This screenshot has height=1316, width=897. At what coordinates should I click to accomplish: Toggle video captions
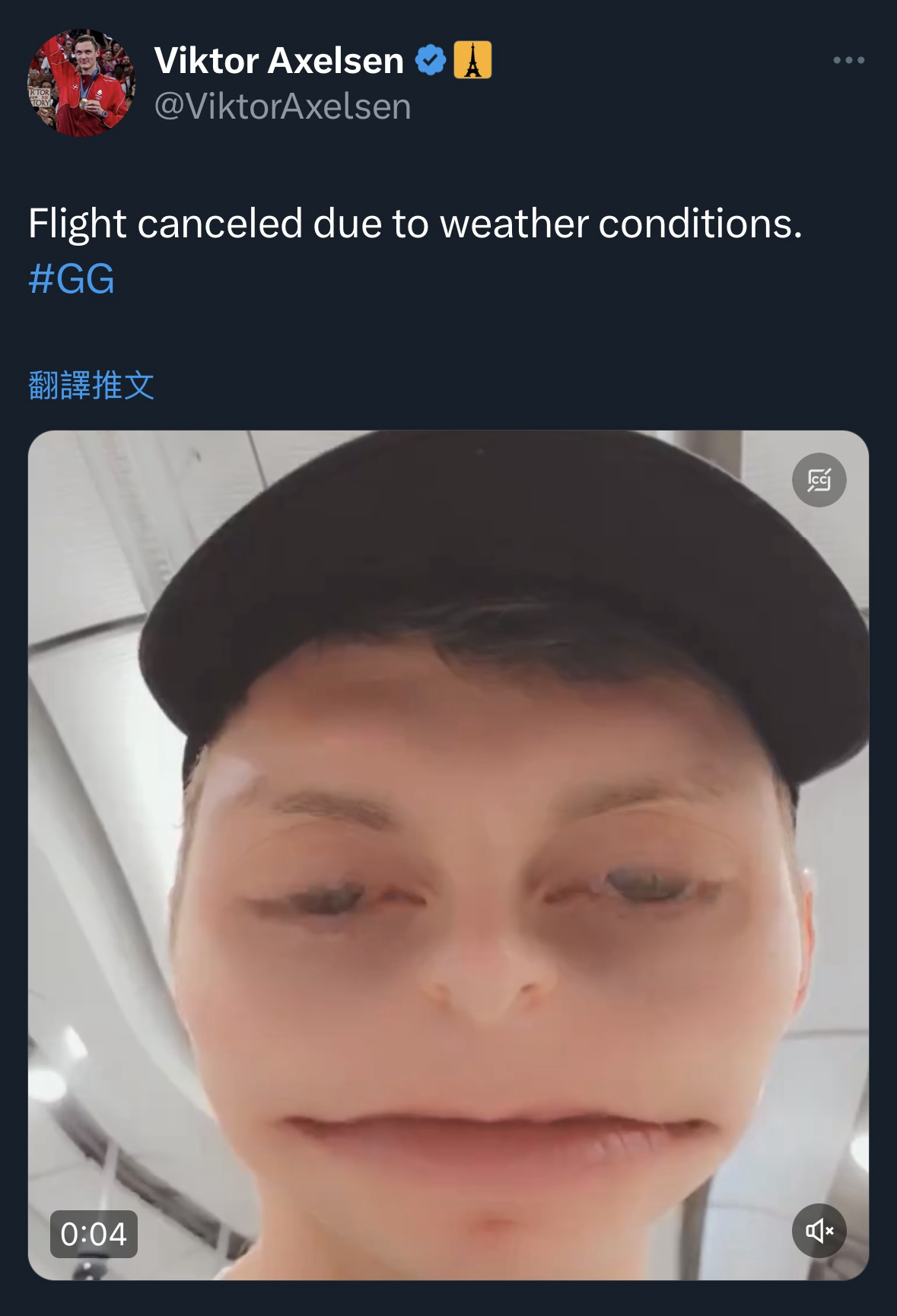coord(819,480)
